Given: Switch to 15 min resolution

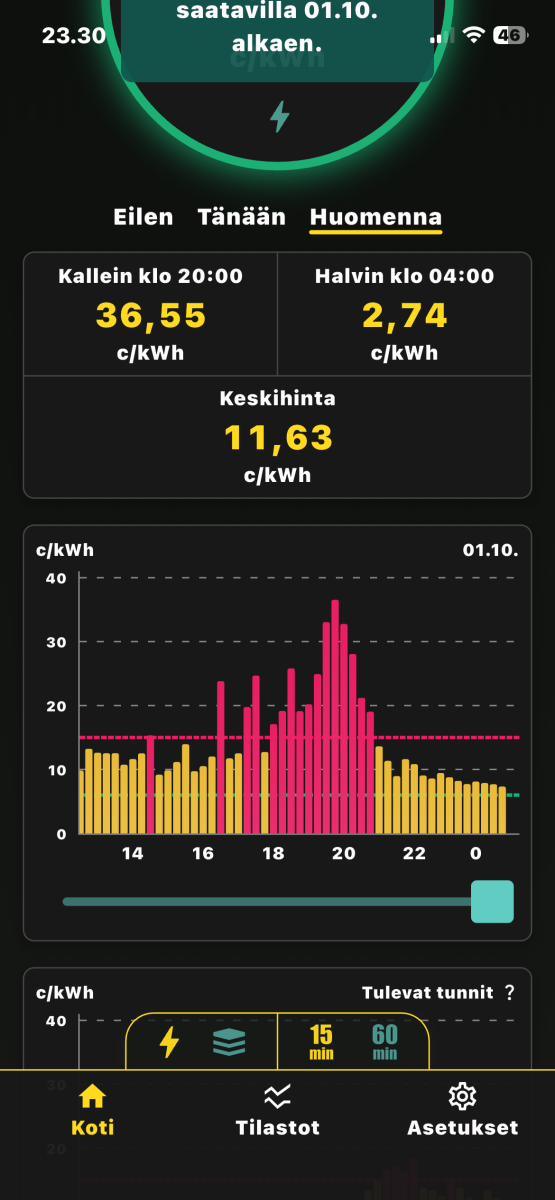Looking at the screenshot, I should (321, 1043).
